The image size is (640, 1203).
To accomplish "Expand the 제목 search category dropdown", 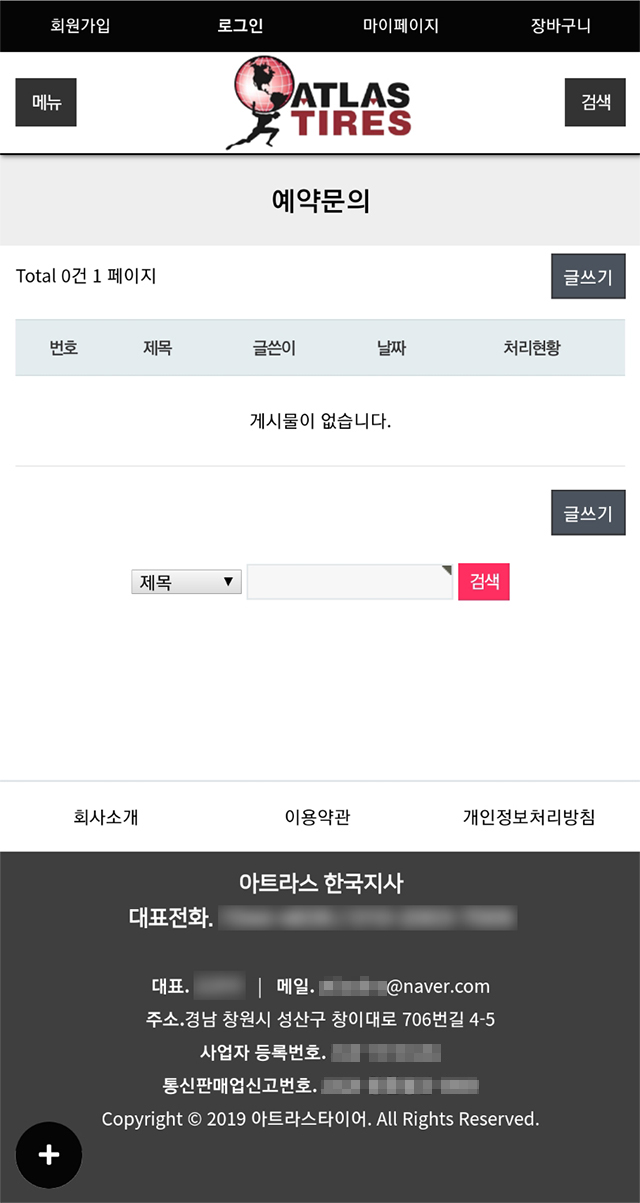I will click(186, 582).
